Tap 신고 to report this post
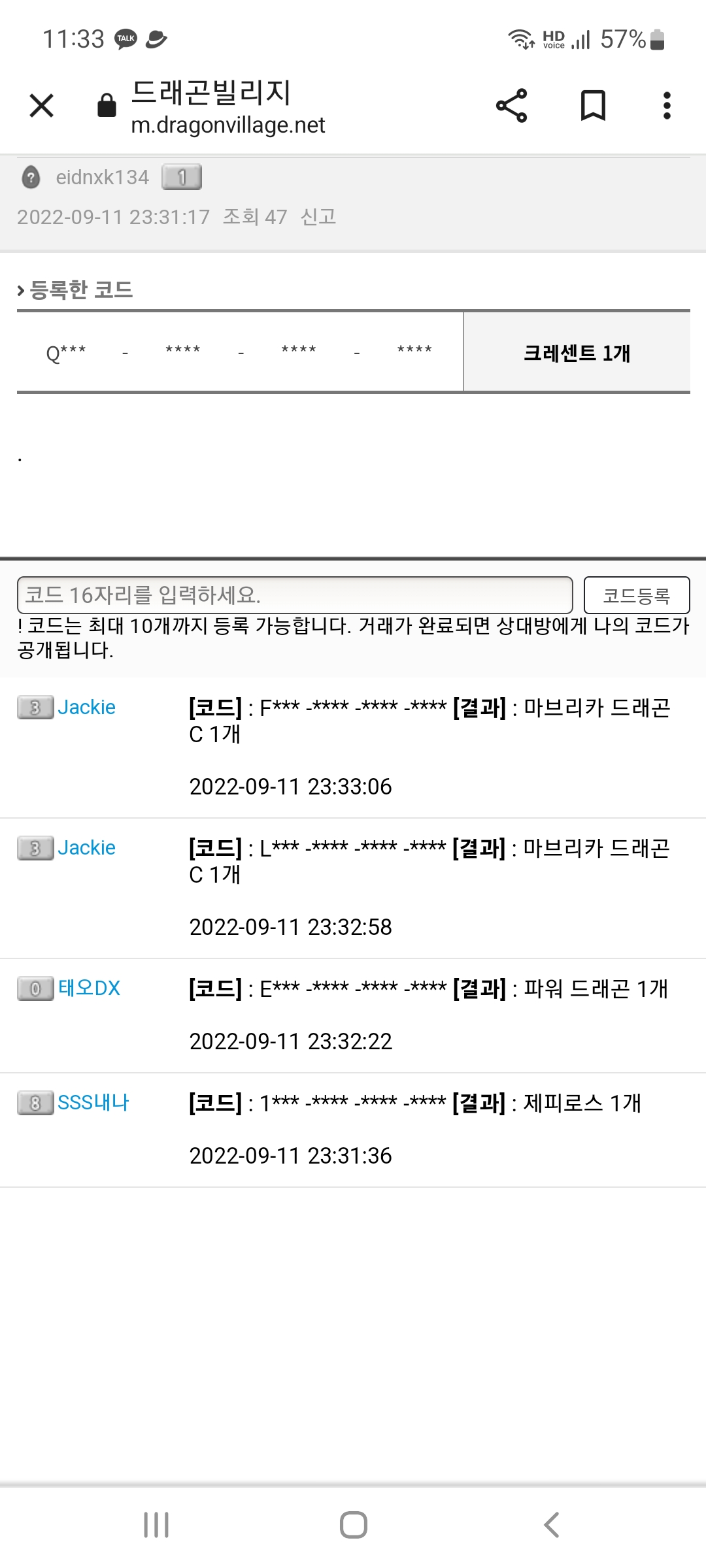The width and height of the screenshot is (706, 1568). pyautogui.click(x=318, y=216)
